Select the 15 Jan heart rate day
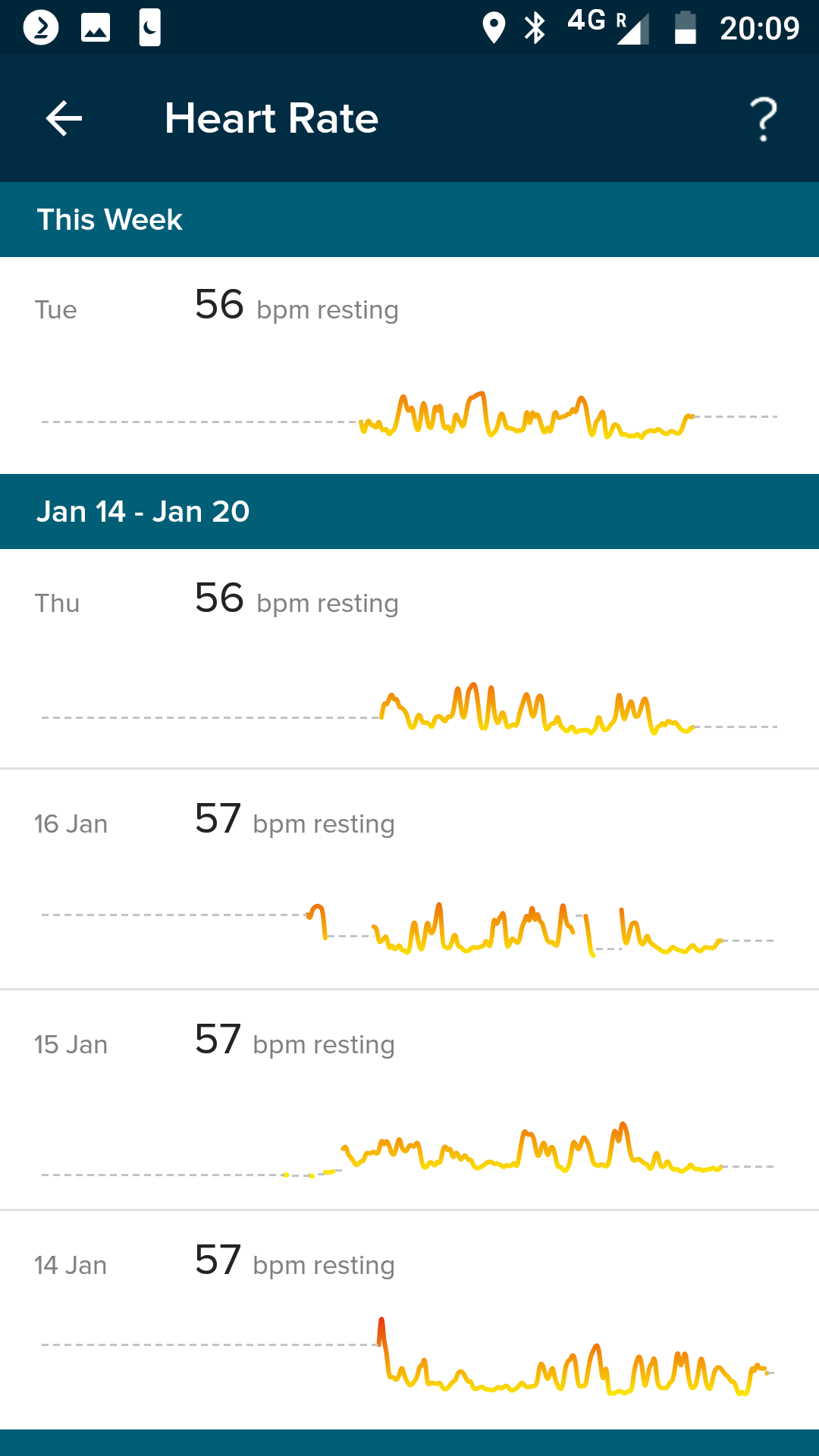The width and height of the screenshot is (819, 1456). pyautogui.click(x=409, y=1100)
